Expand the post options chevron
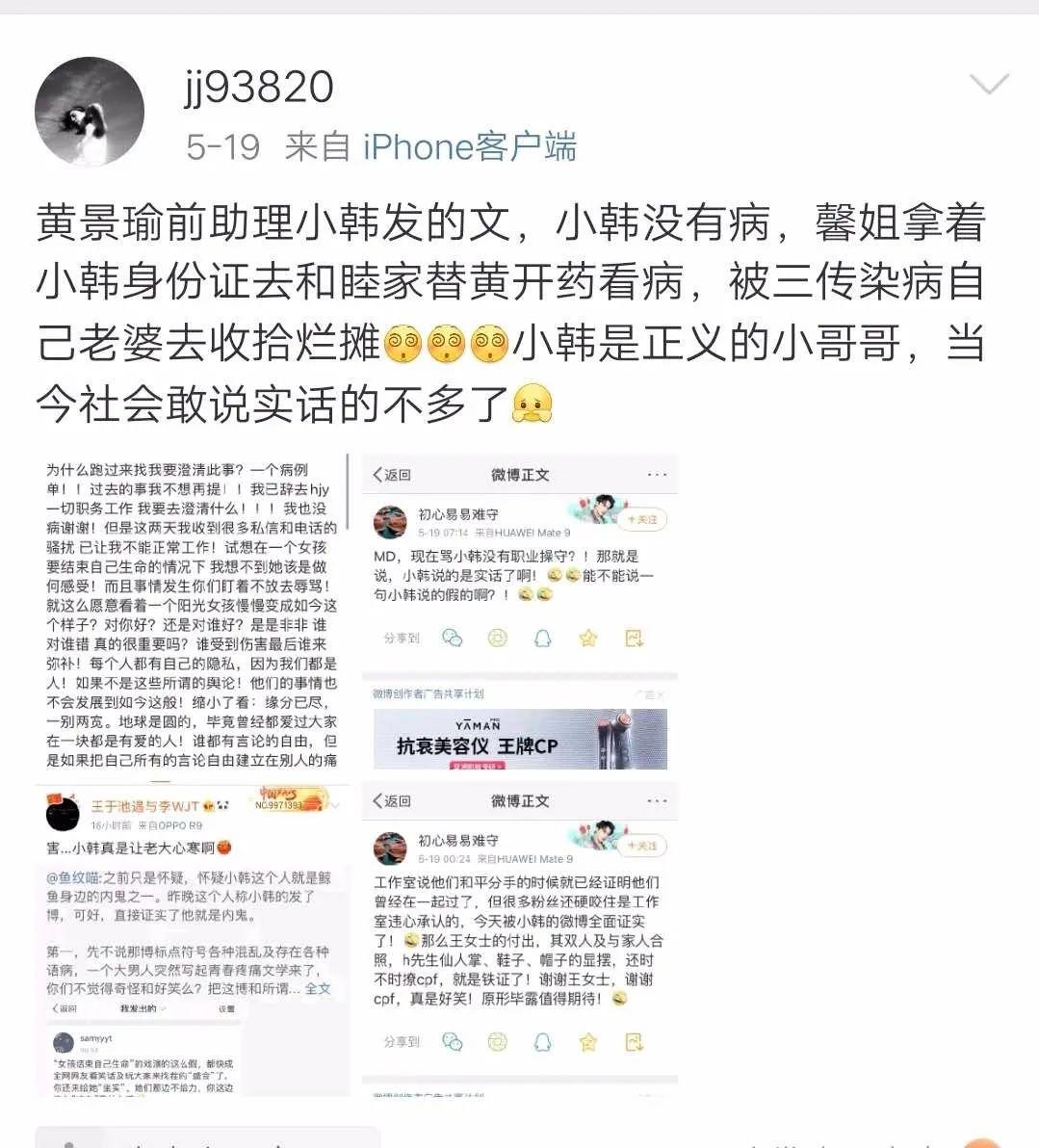 pos(989,85)
